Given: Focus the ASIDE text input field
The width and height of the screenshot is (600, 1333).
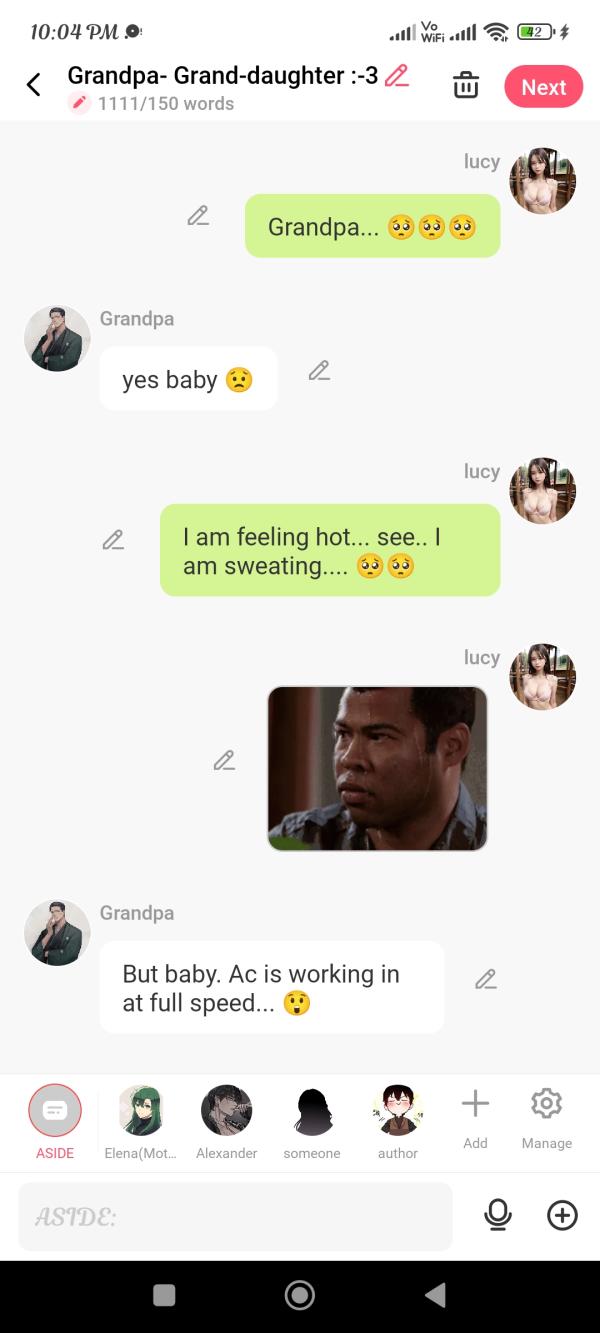Looking at the screenshot, I should pos(235,1216).
